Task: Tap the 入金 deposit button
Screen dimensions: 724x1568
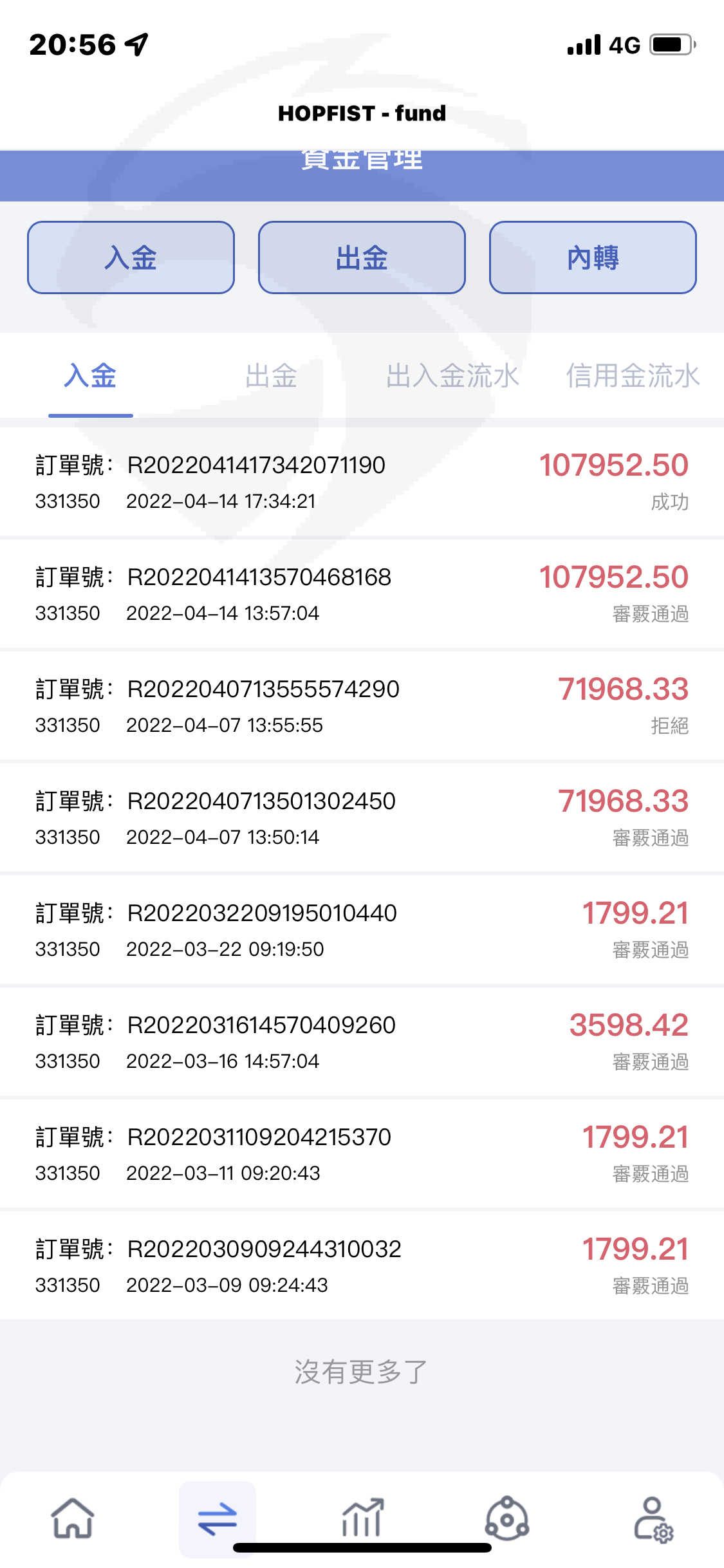Action: point(131,257)
